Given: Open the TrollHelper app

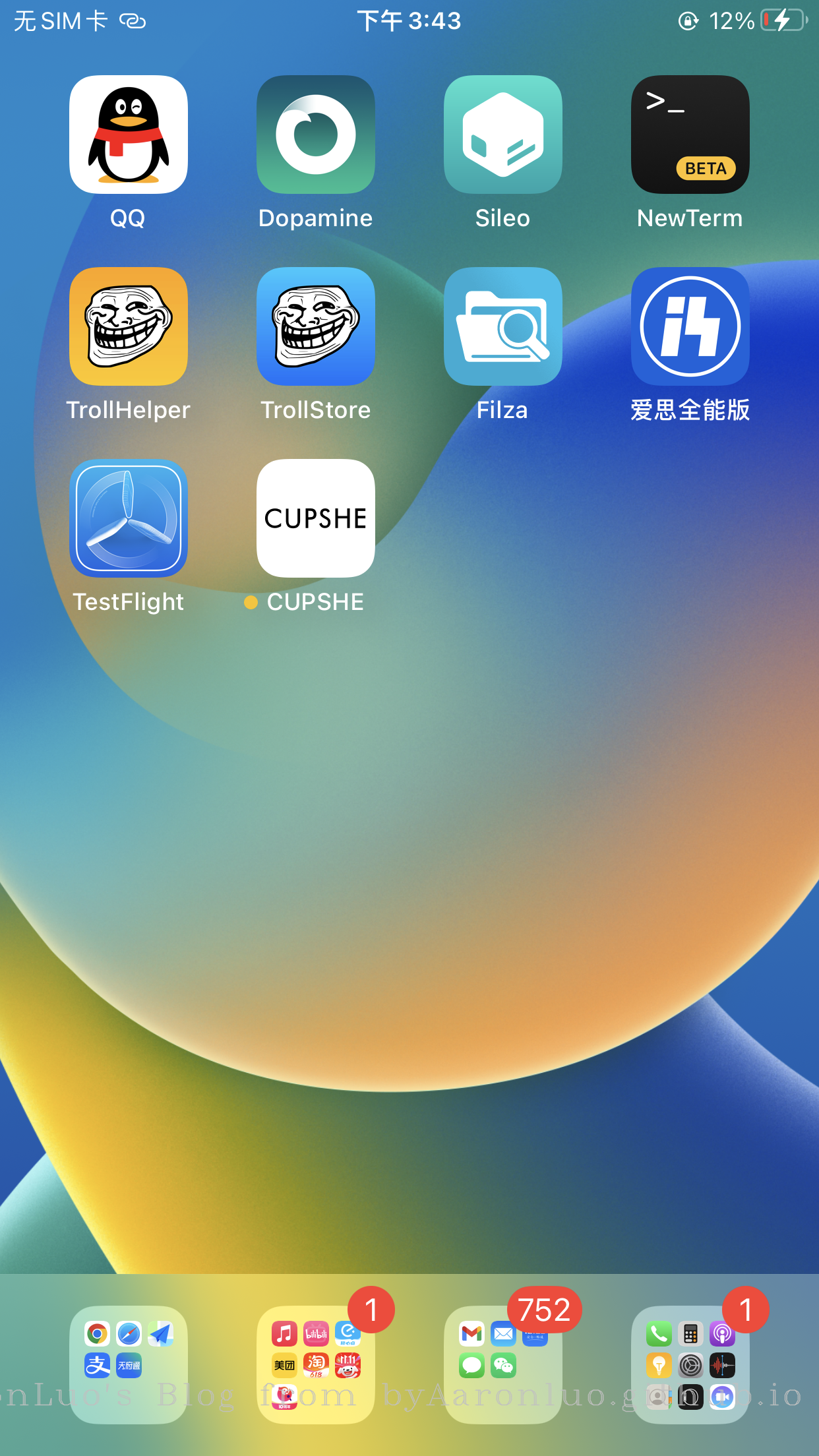Looking at the screenshot, I should [129, 326].
